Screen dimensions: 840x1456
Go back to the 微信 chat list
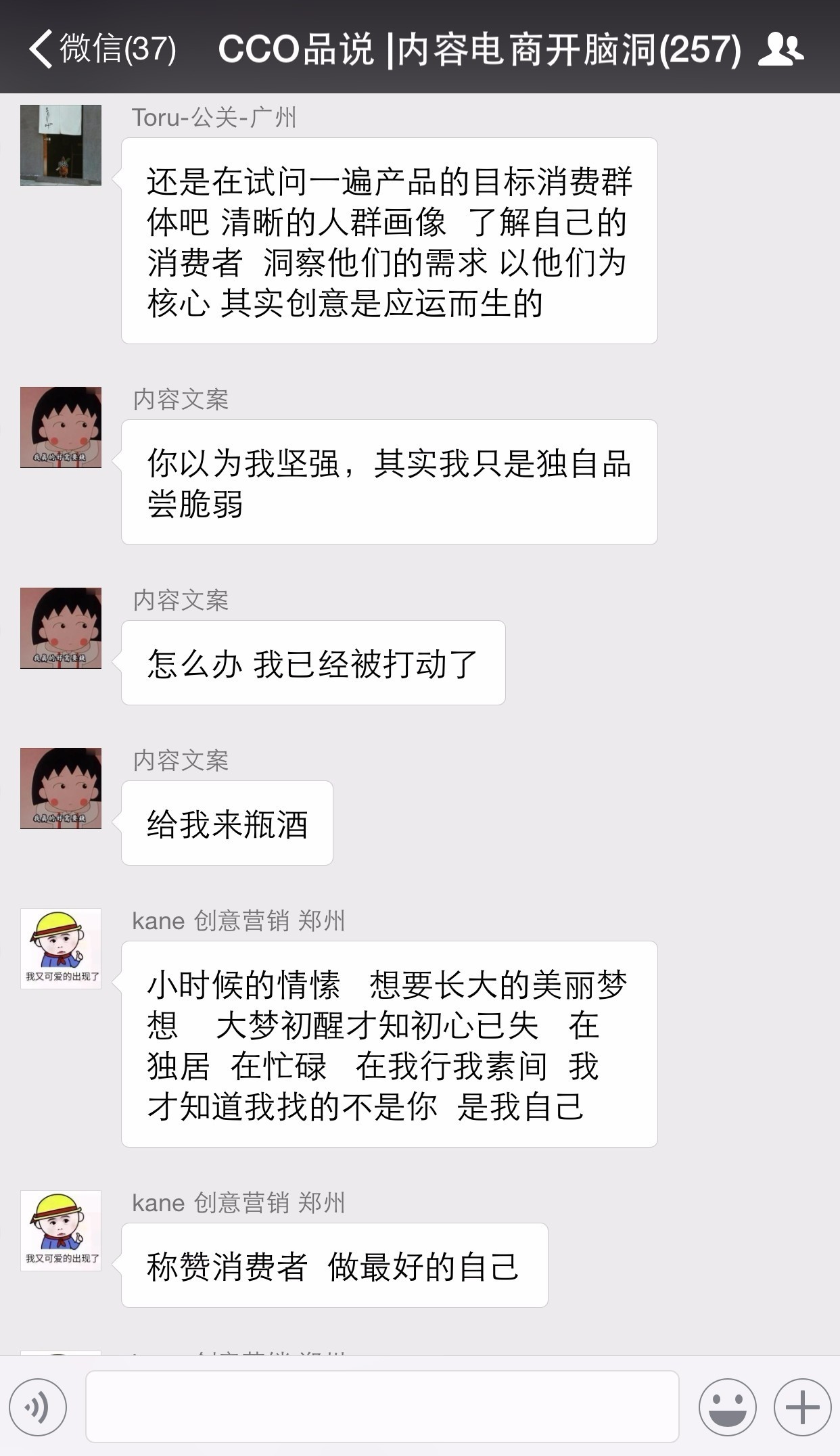101,49
